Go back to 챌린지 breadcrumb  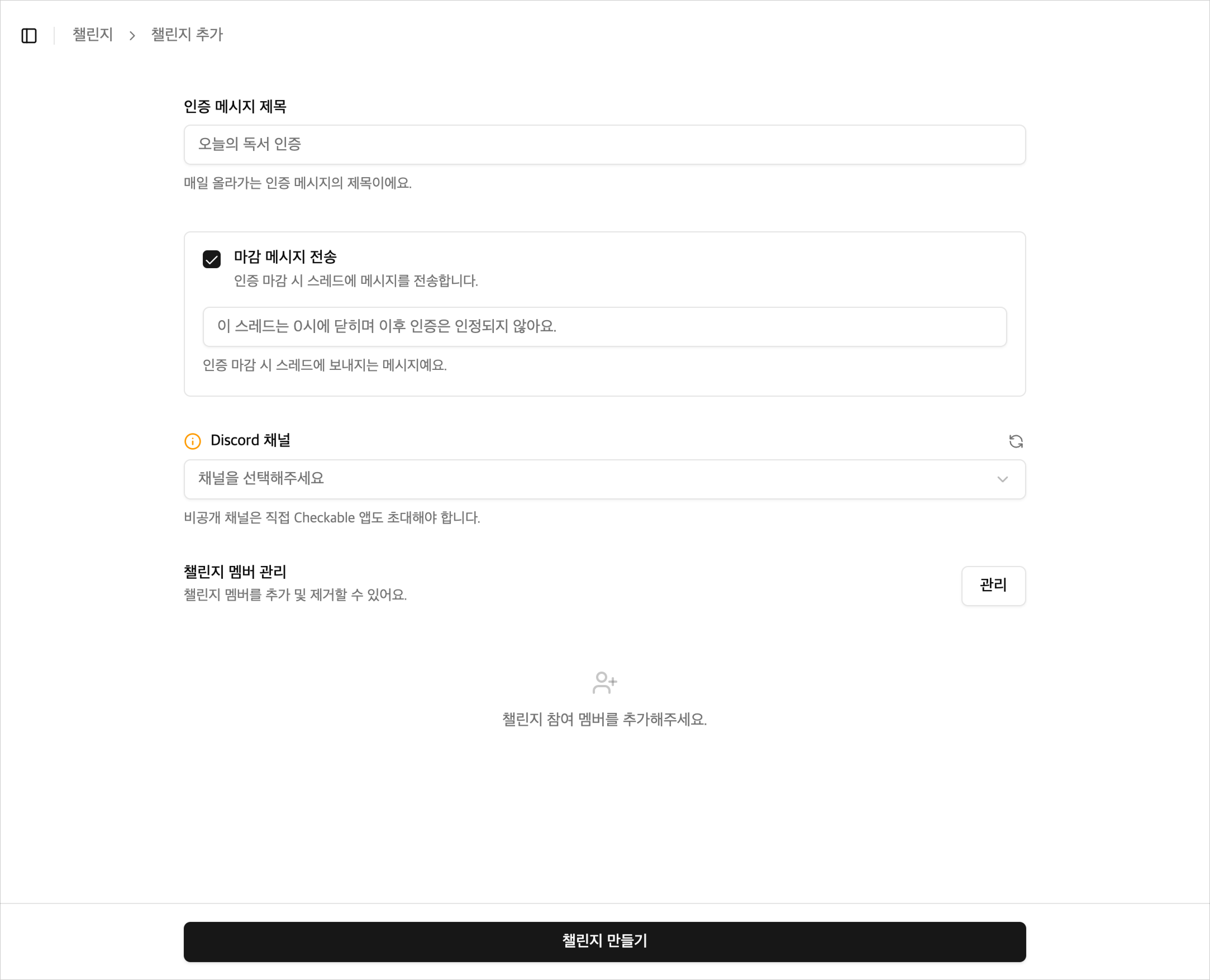[x=92, y=34]
